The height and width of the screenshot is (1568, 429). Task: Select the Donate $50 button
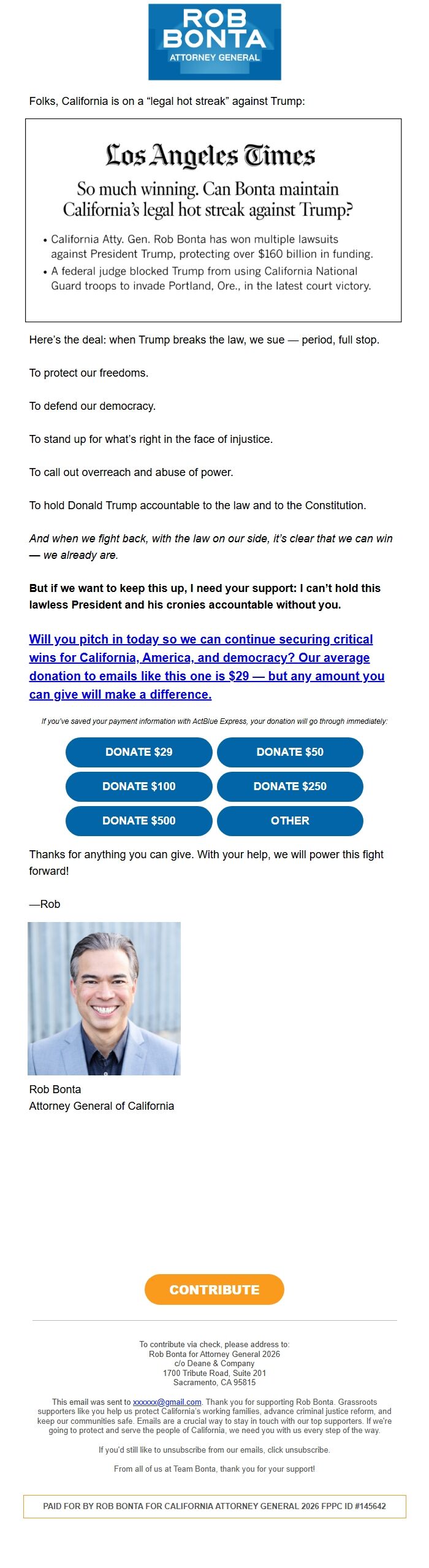point(290,752)
